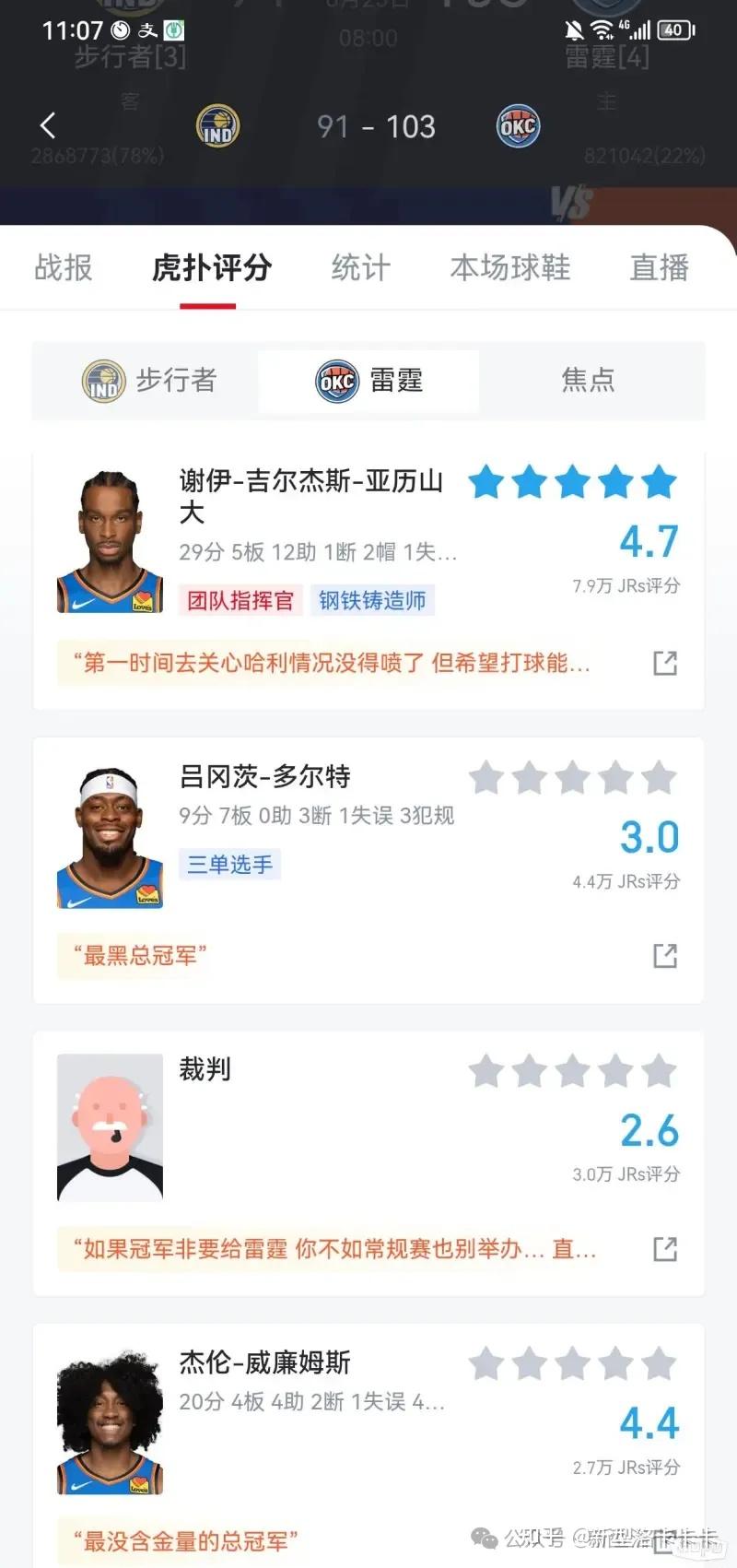Viewport: 737px width, 1568px height.
Task: Open the 焦点 section
Action: point(589,381)
